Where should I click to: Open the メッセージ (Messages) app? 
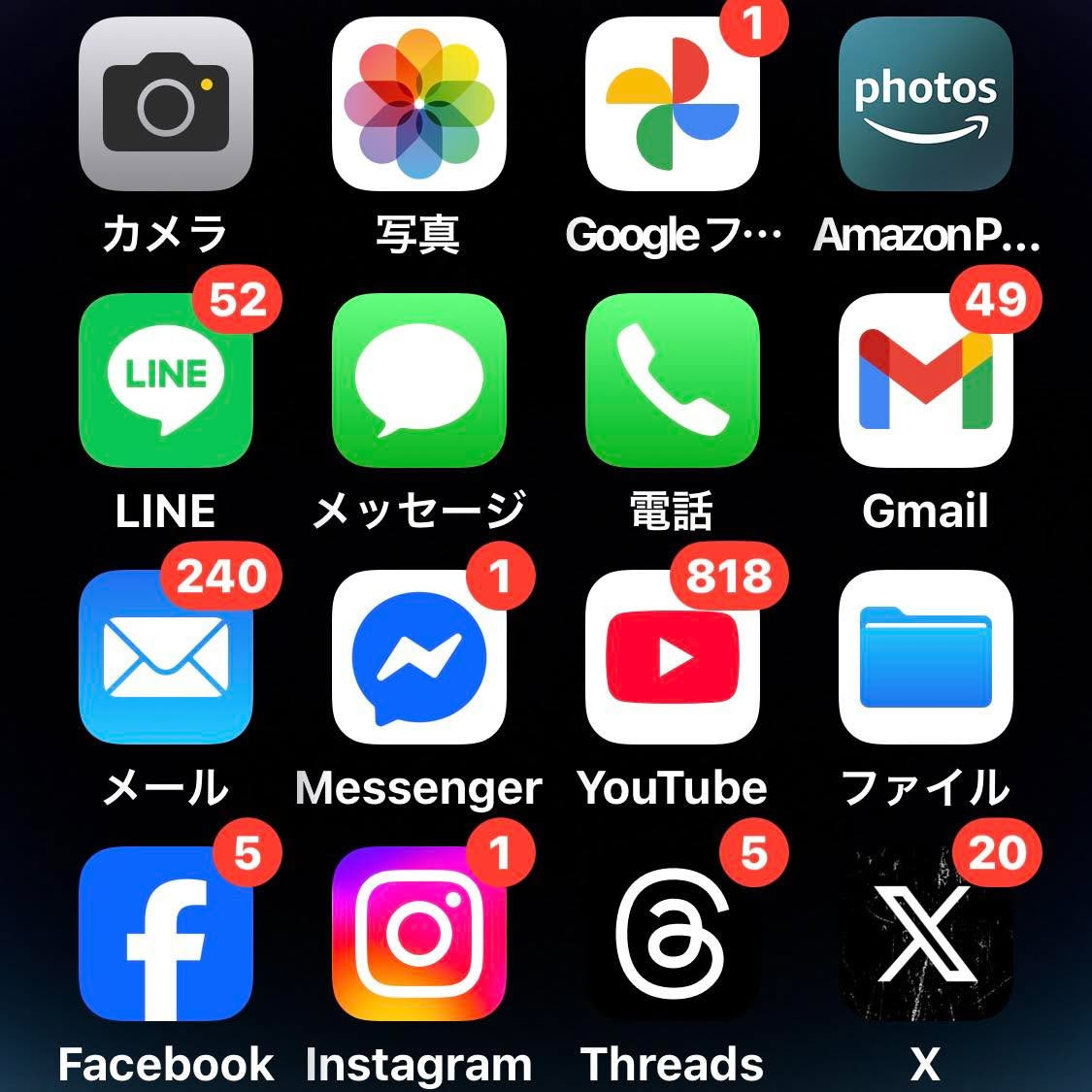coord(418,380)
